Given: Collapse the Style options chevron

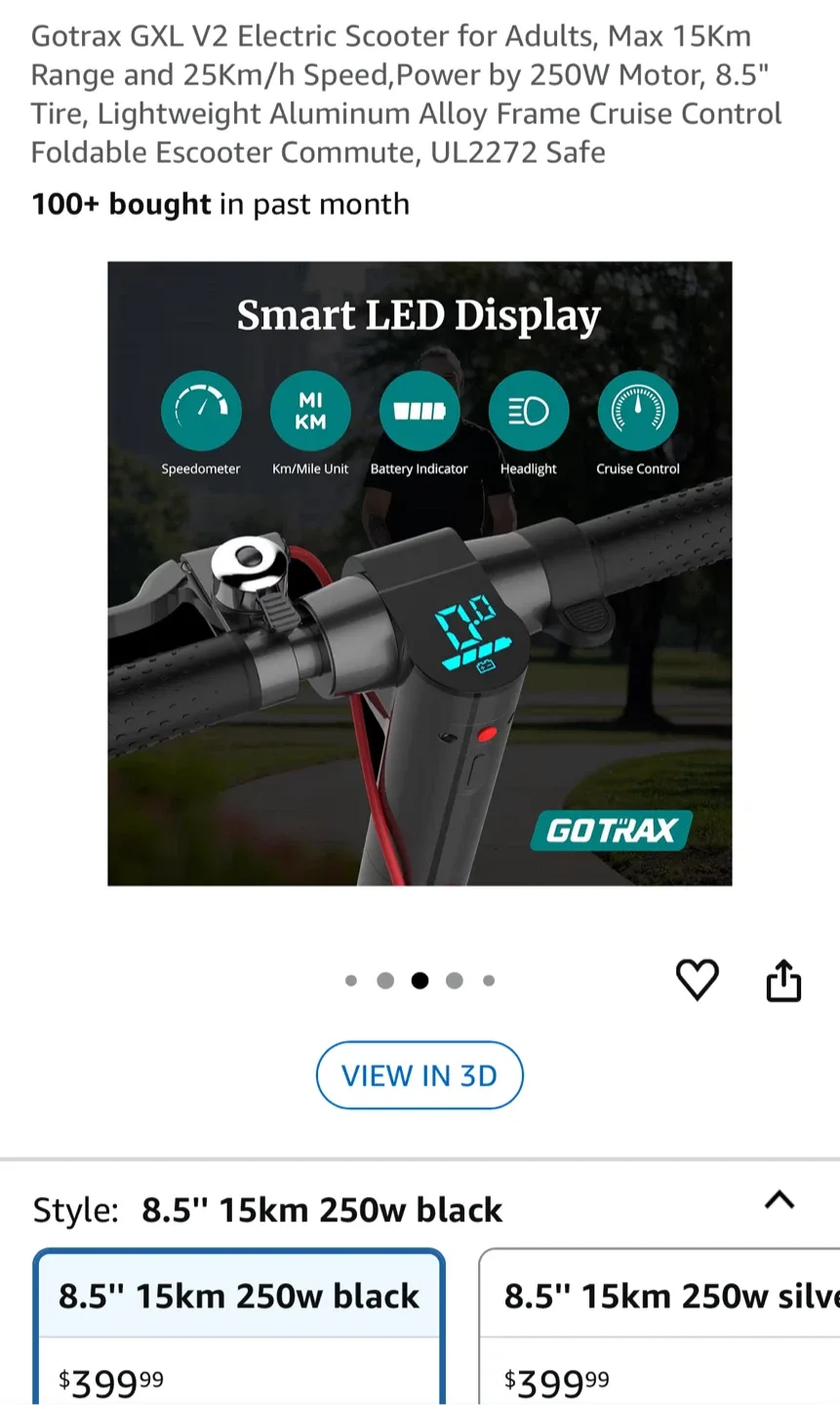Looking at the screenshot, I should [x=779, y=1200].
